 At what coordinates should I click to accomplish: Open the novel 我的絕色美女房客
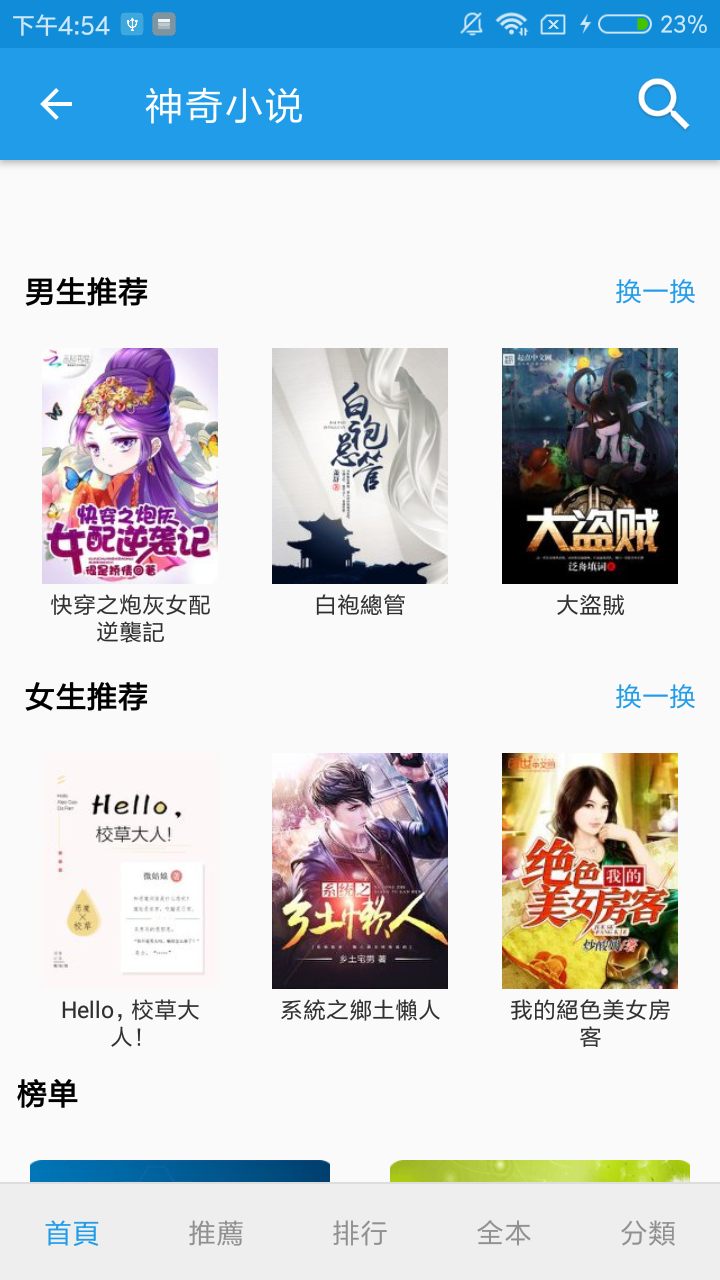[590, 871]
